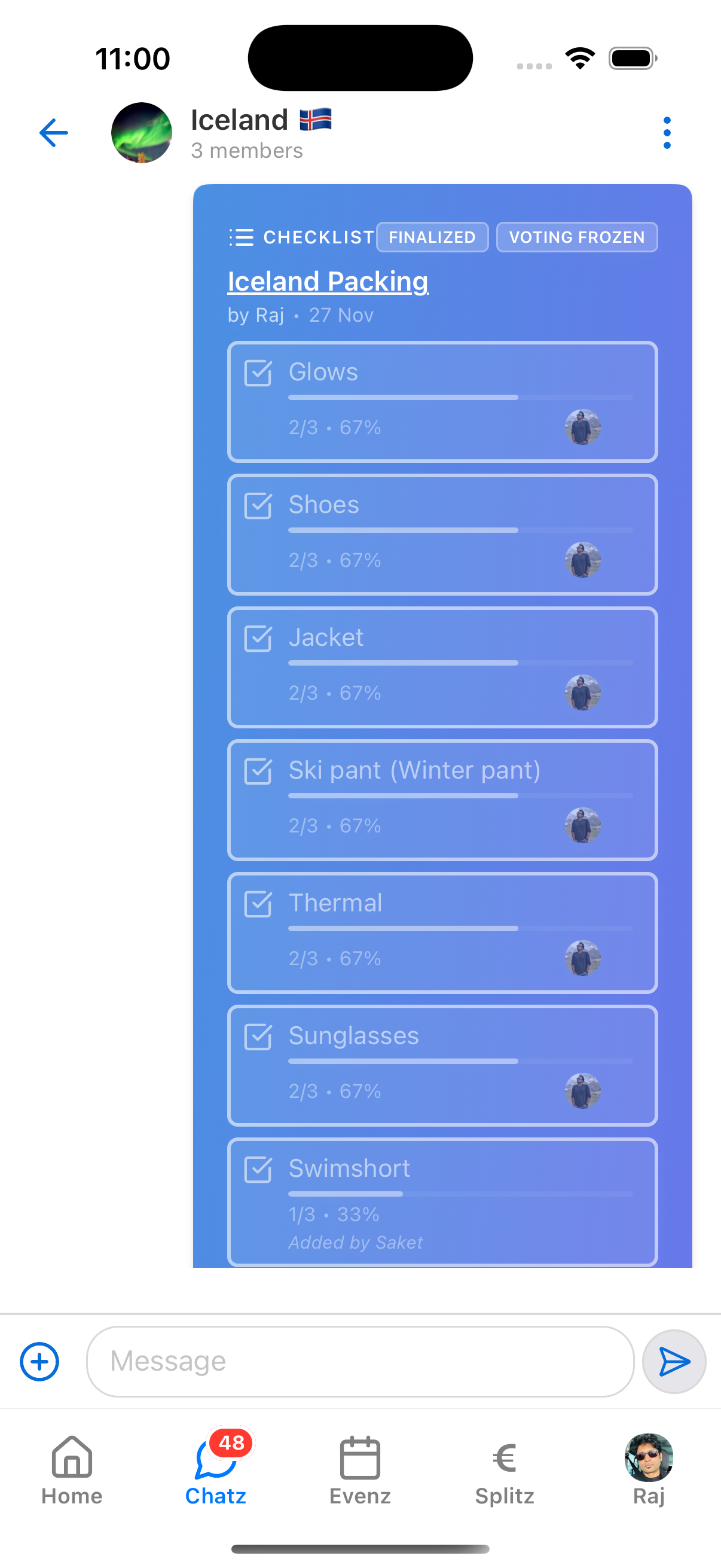The width and height of the screenshot is (721, 1568).
Task: Open the Iceland Packing checklist link
Action: [x=328, y=281]
